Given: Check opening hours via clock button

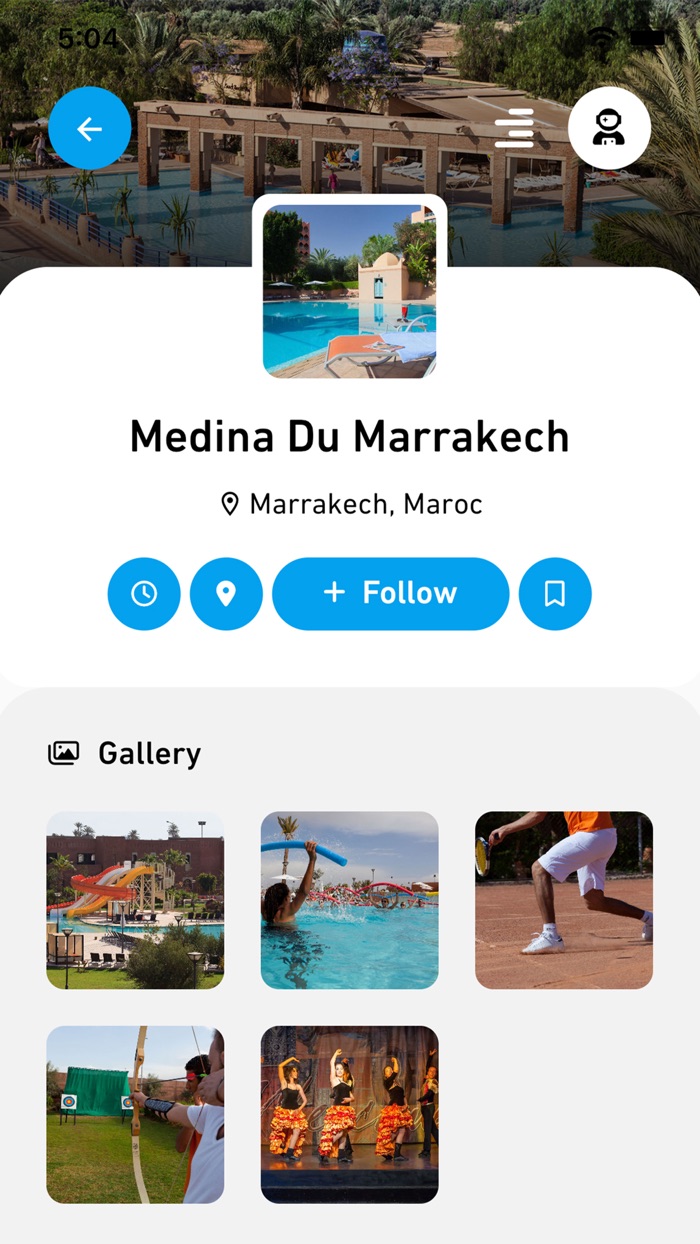Looking at the screenshot, I should pyautogui.click(x=144, y=594).
